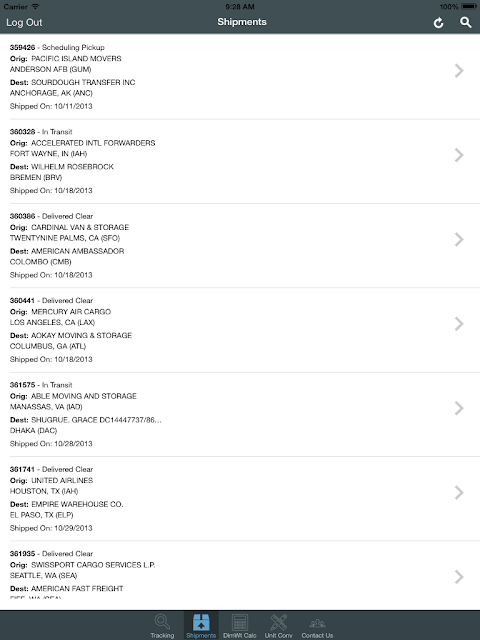Switch to the Tracking tab
This screenshot has width=480, height=640.
point(162,626)
